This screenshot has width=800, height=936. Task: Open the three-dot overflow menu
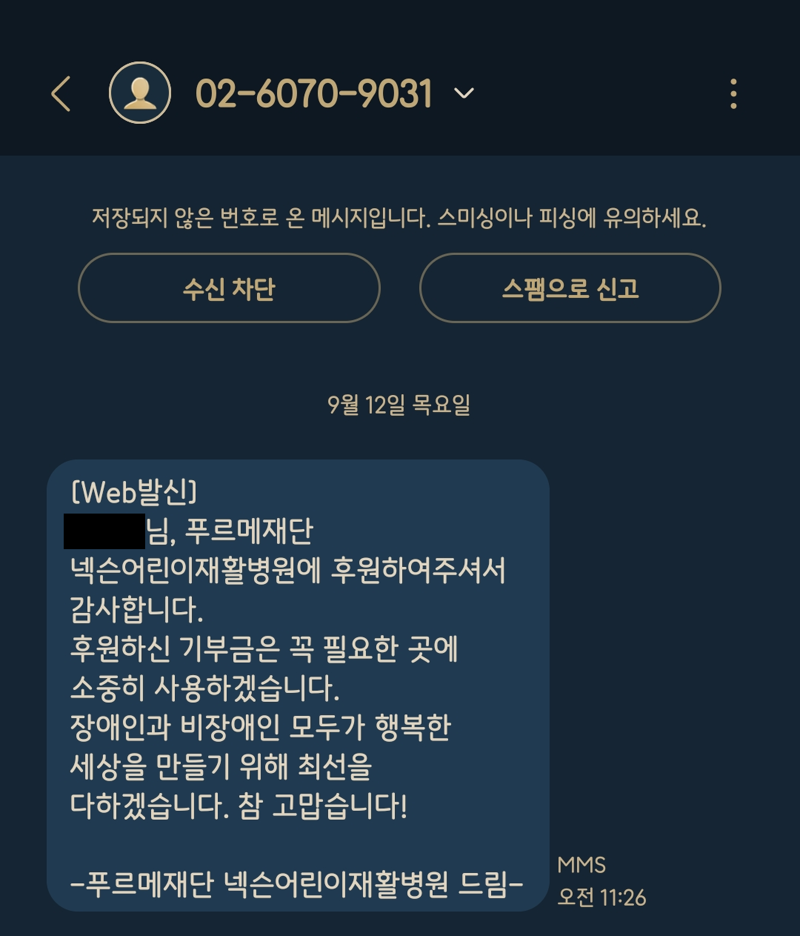point(733,94)
